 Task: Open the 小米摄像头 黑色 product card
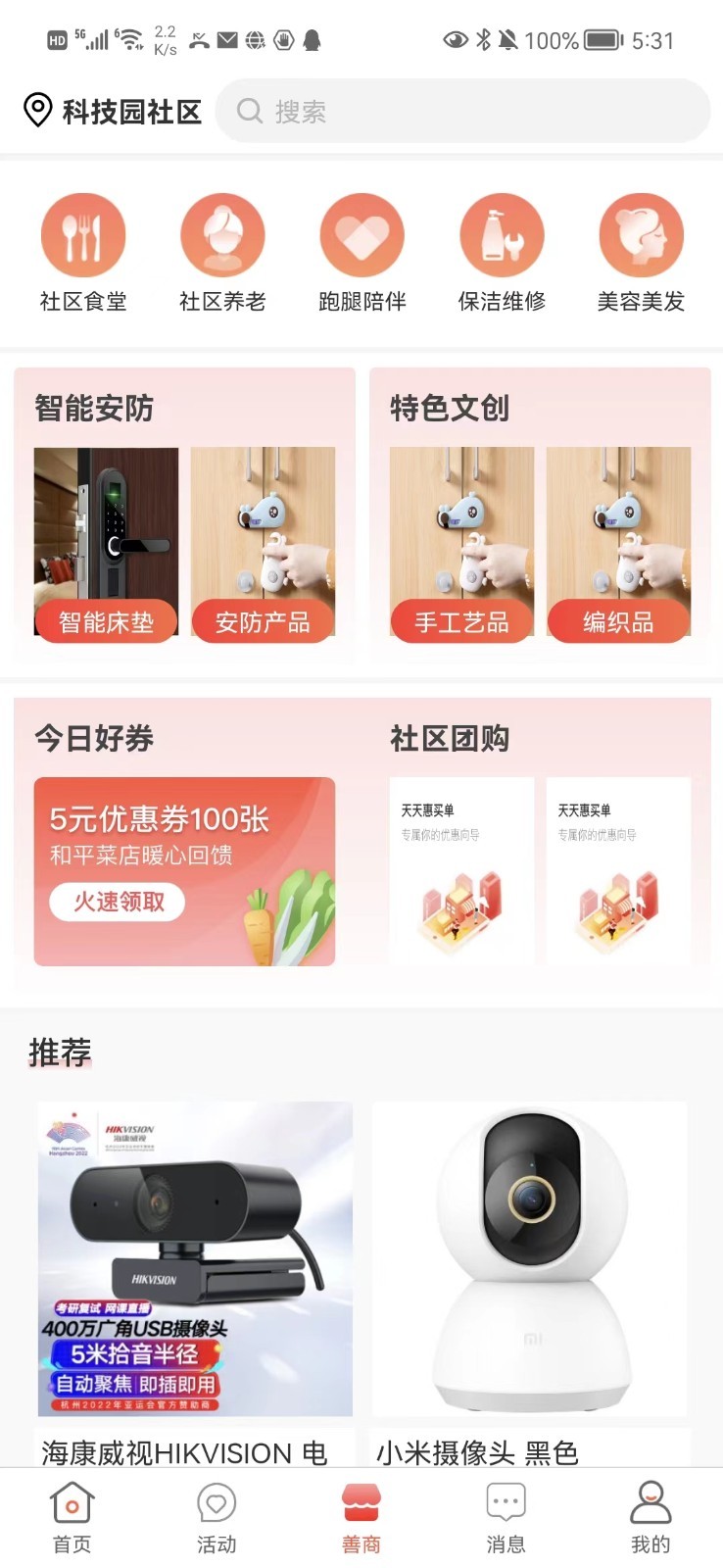click(x=529, y=1284)
